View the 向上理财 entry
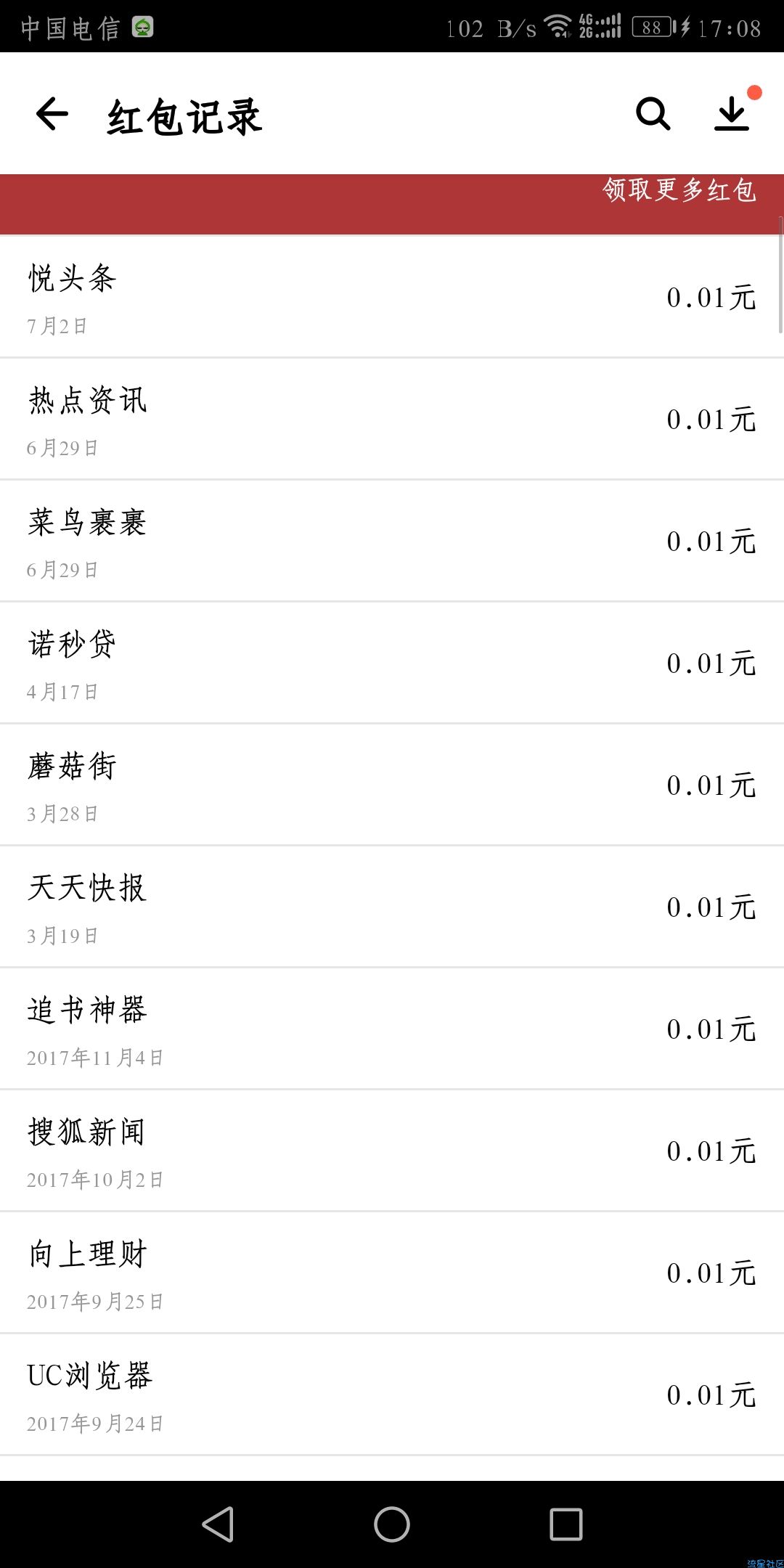784x1568 pixels. 392,1273
